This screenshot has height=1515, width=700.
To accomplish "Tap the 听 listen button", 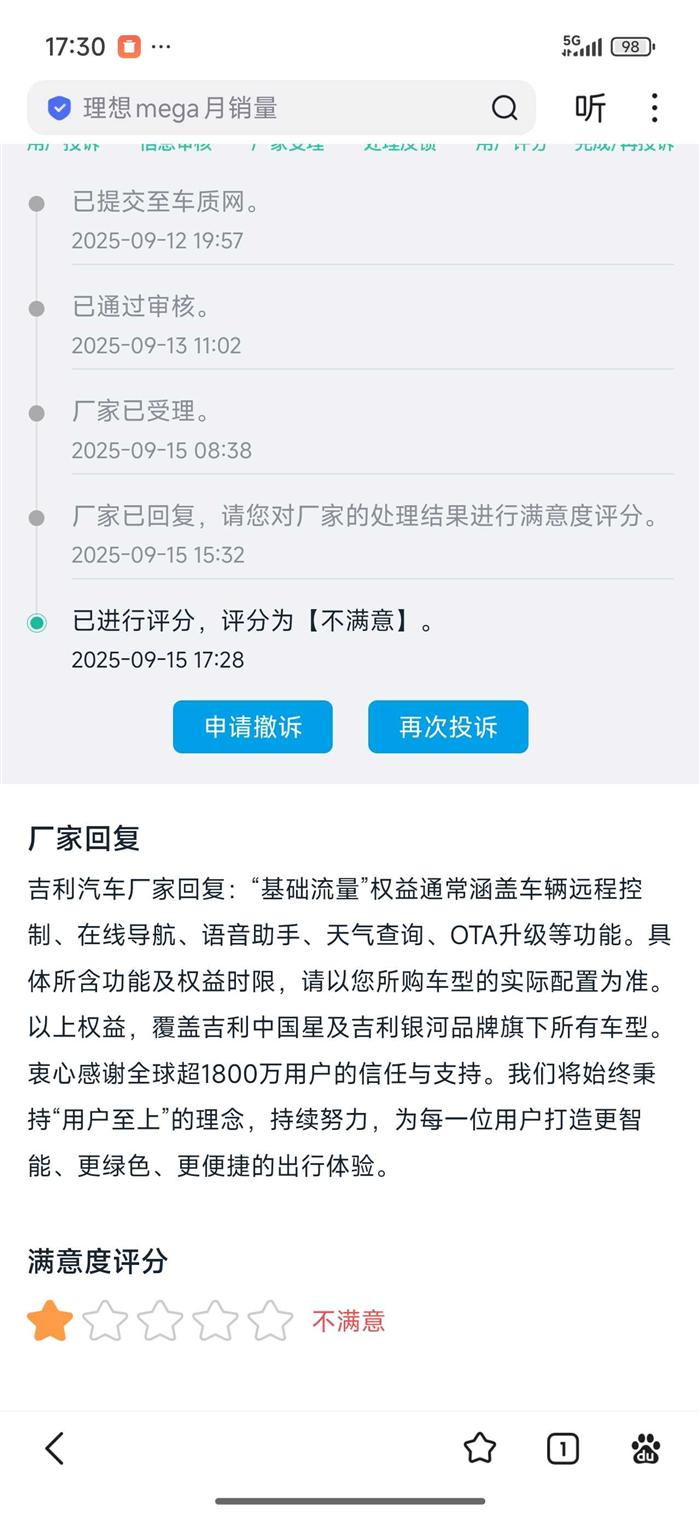I will tap(590, 108).
